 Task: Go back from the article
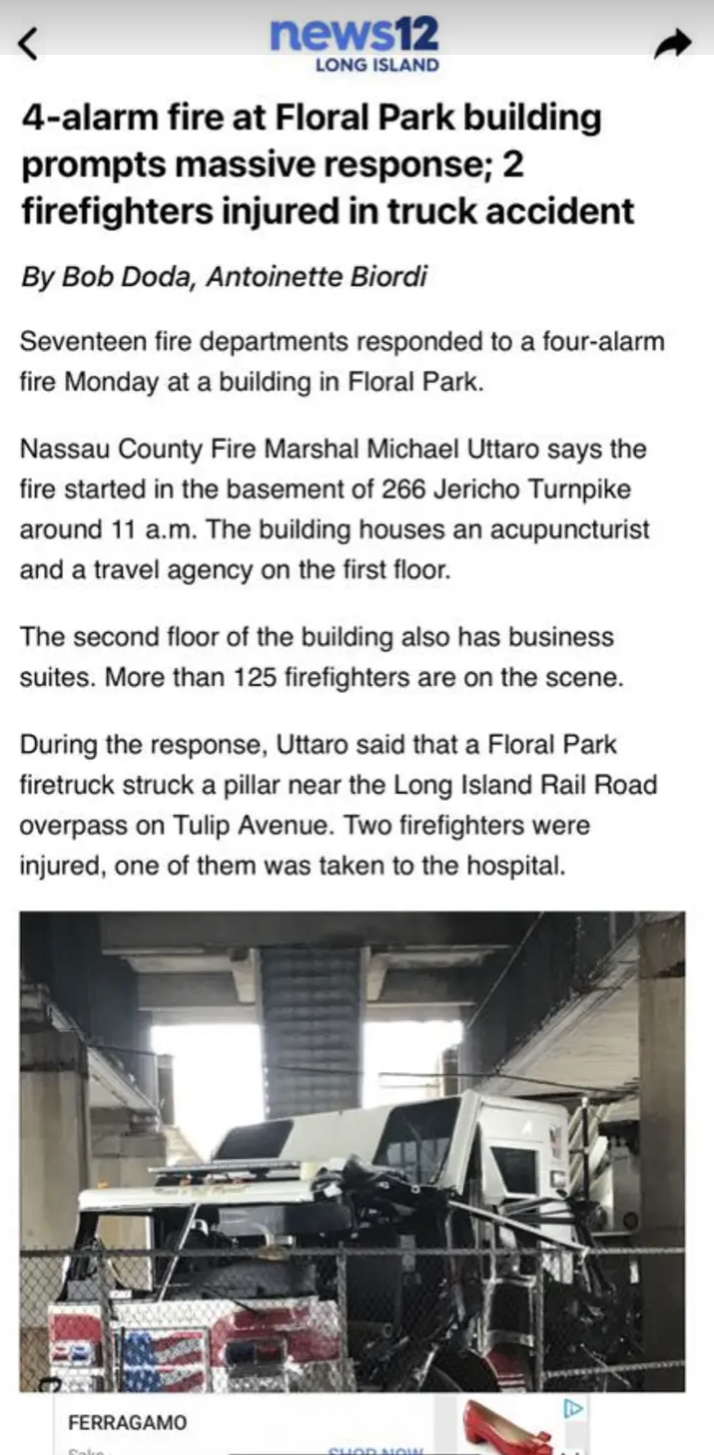[x=30, y=43]
